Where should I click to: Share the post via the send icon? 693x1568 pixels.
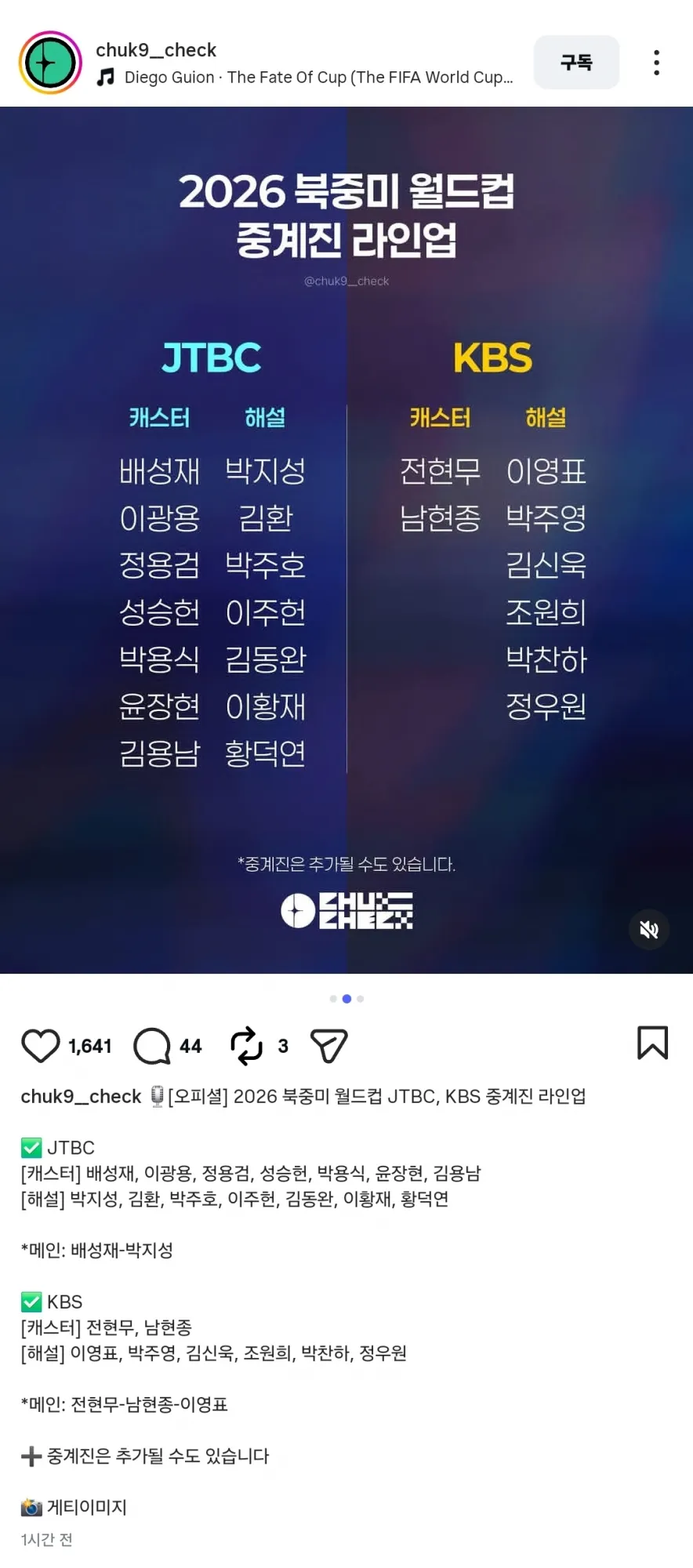(329, 1046)
